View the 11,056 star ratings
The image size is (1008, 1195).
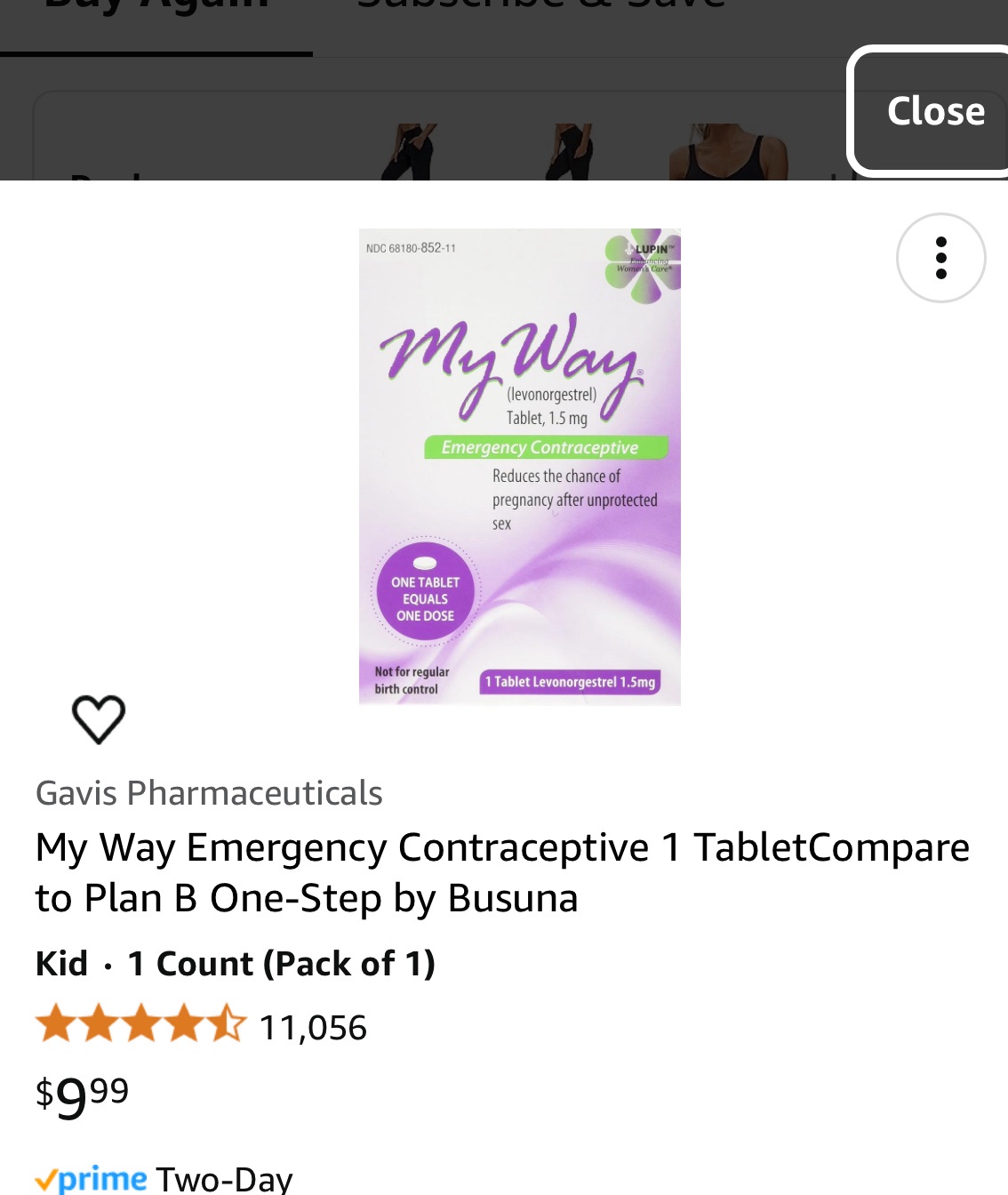pos(201,1026)
